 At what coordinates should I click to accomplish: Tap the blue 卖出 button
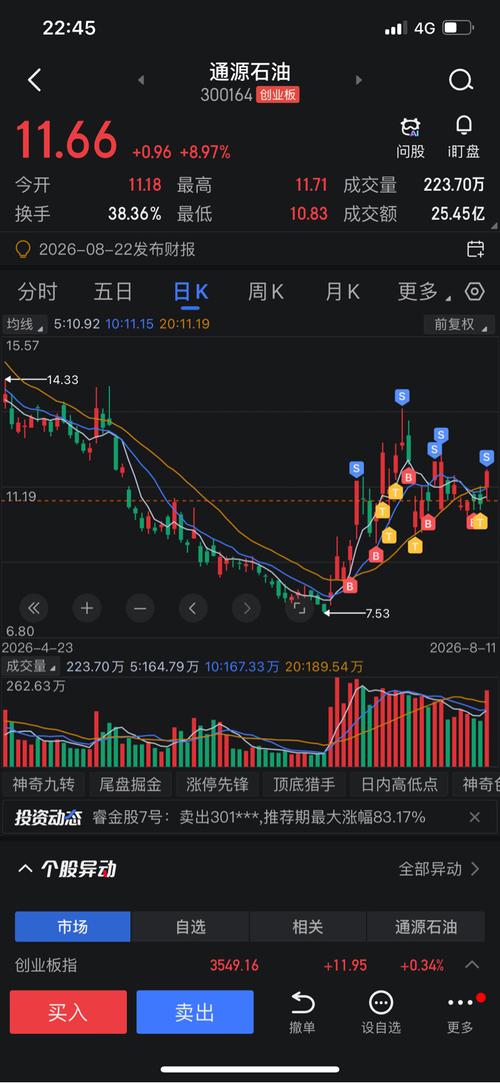tap(195, 1012)
